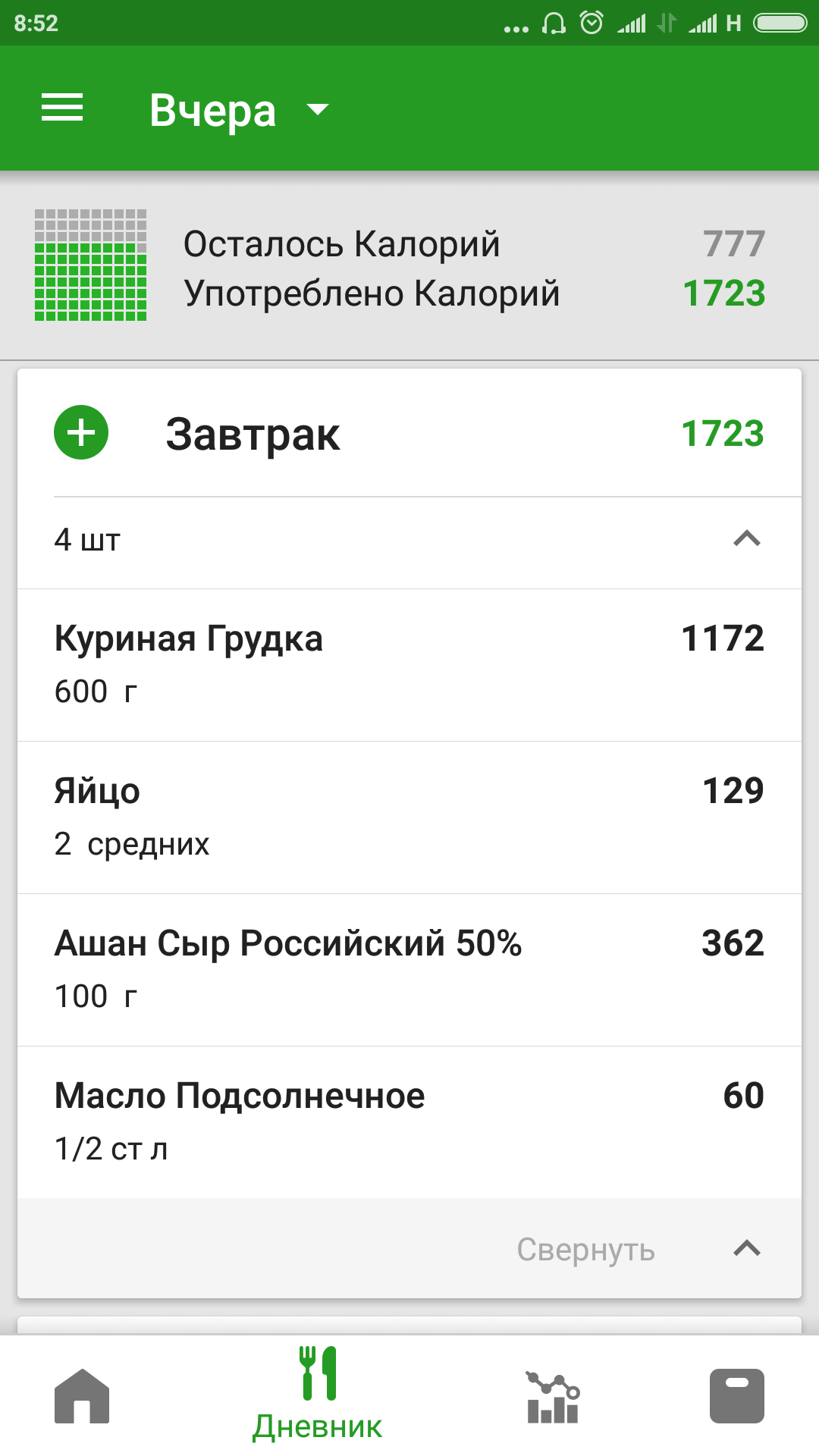This screenshot has width=819, height=1456.
Task: Open the reports chart tab
Action: point(553,1395)
